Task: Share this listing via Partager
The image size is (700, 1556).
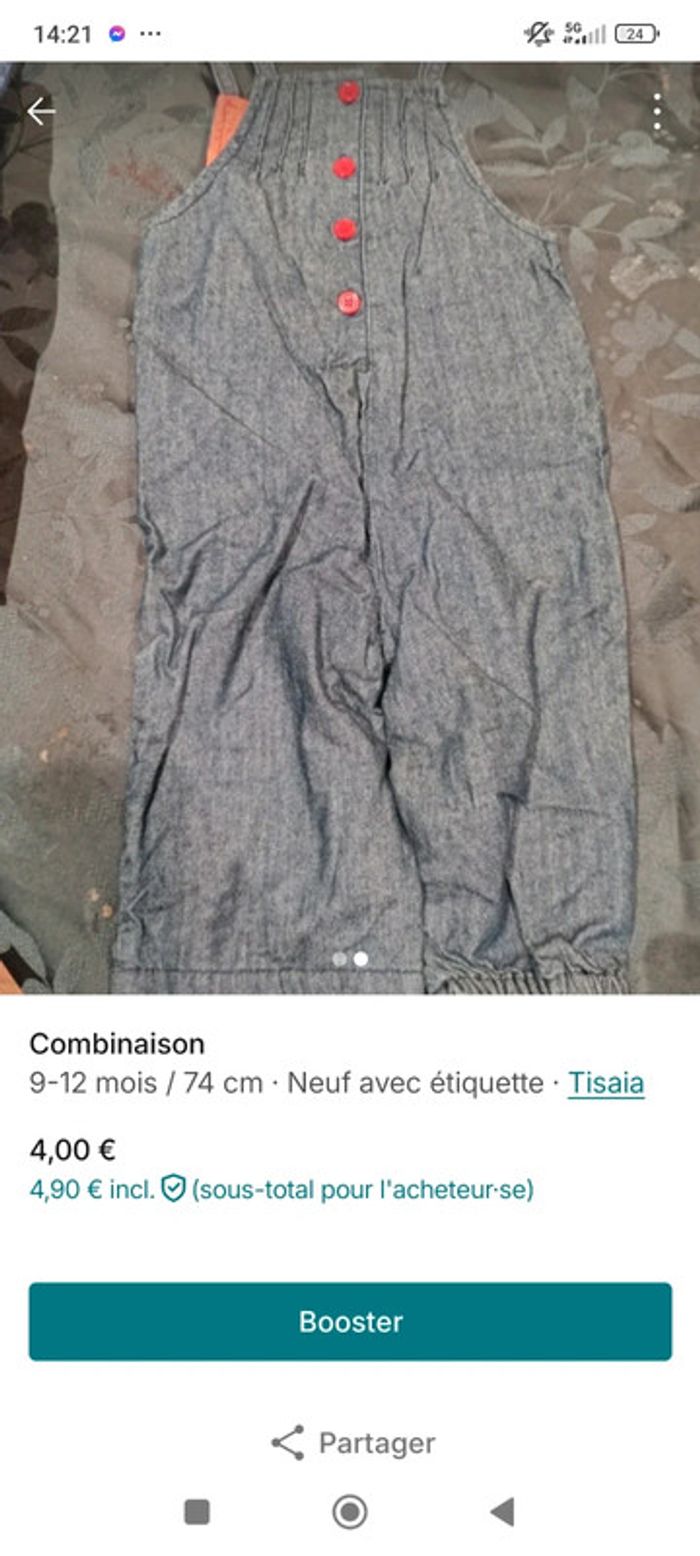Action: [352, 1443]
